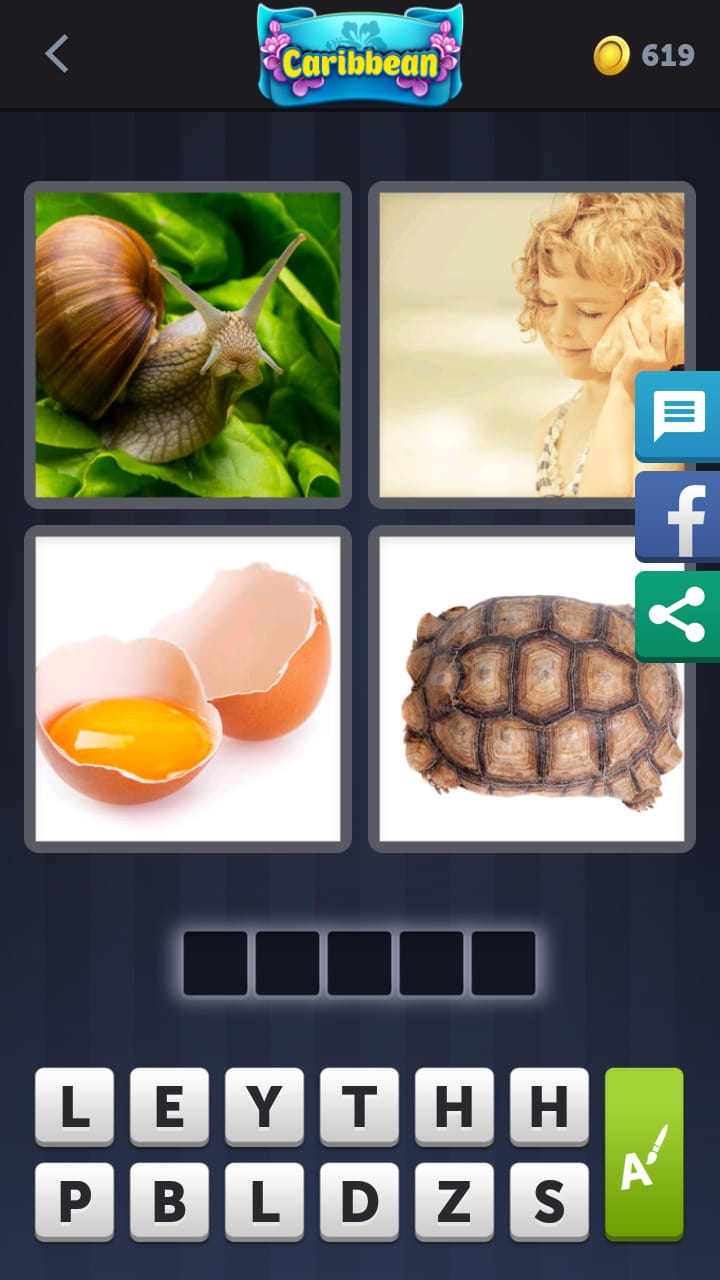The image size is (720, 1280).
Task: Select the letter tile B
Action: pyautogui.click(x=169, y=1202)
